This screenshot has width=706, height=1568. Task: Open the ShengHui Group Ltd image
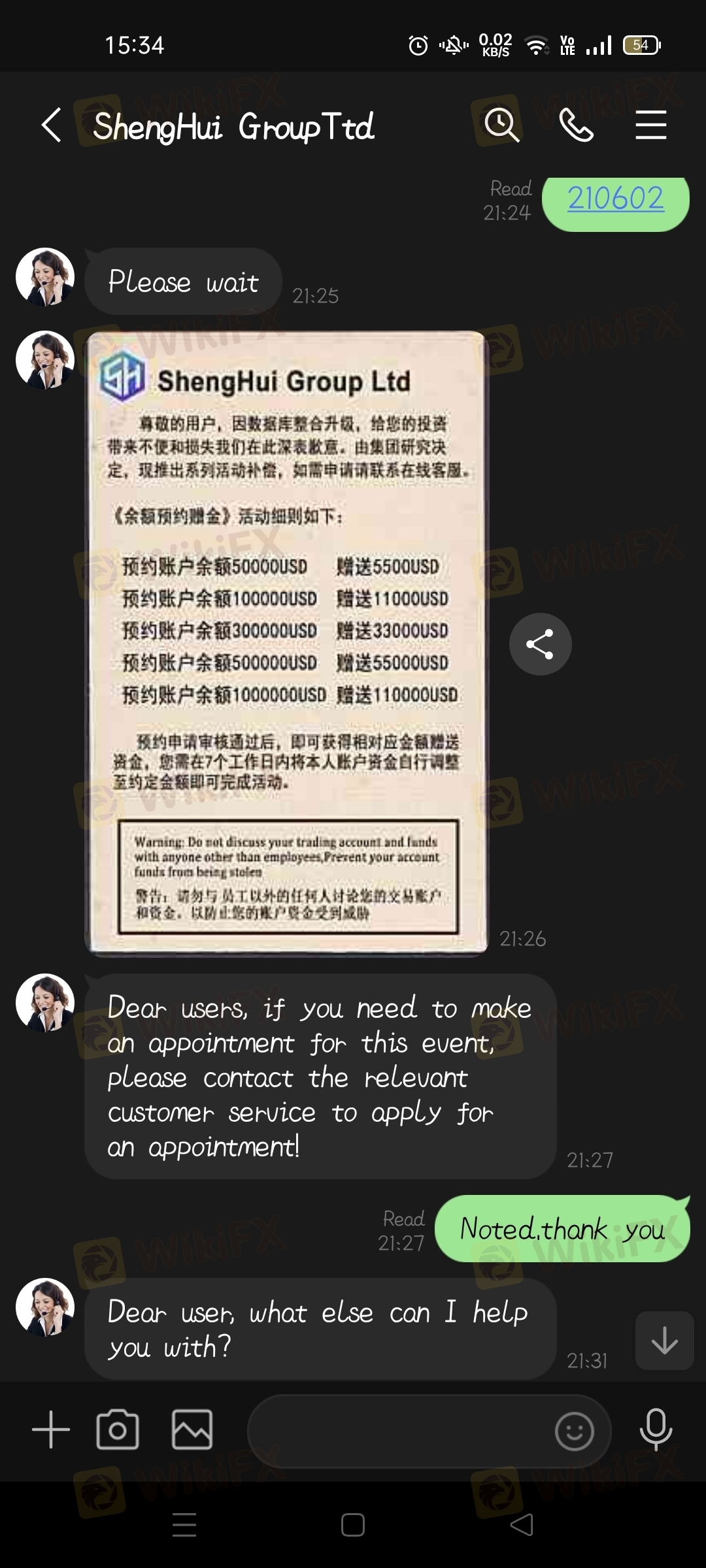coord(286,644)
